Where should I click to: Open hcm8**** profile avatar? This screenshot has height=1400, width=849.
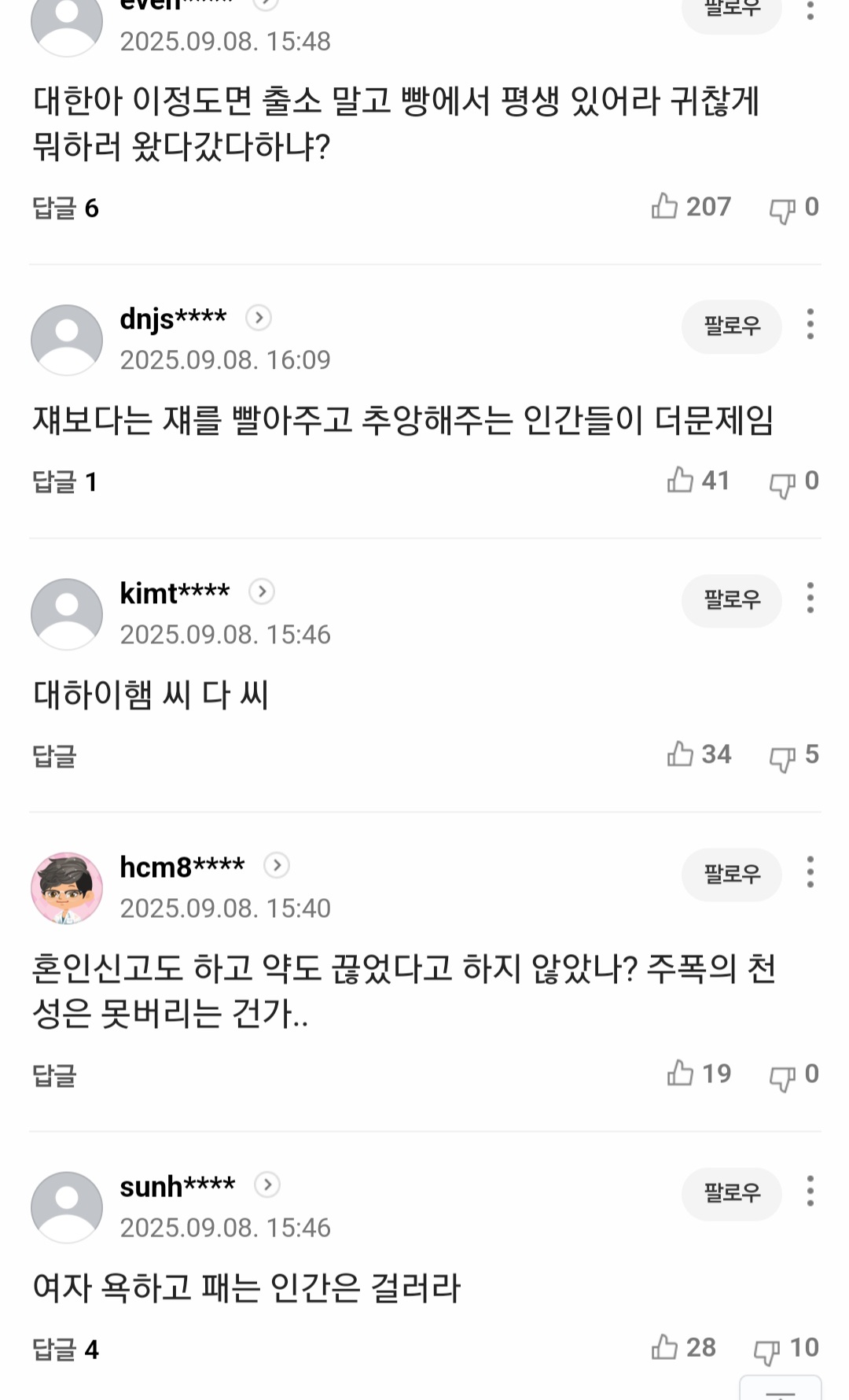67,888
